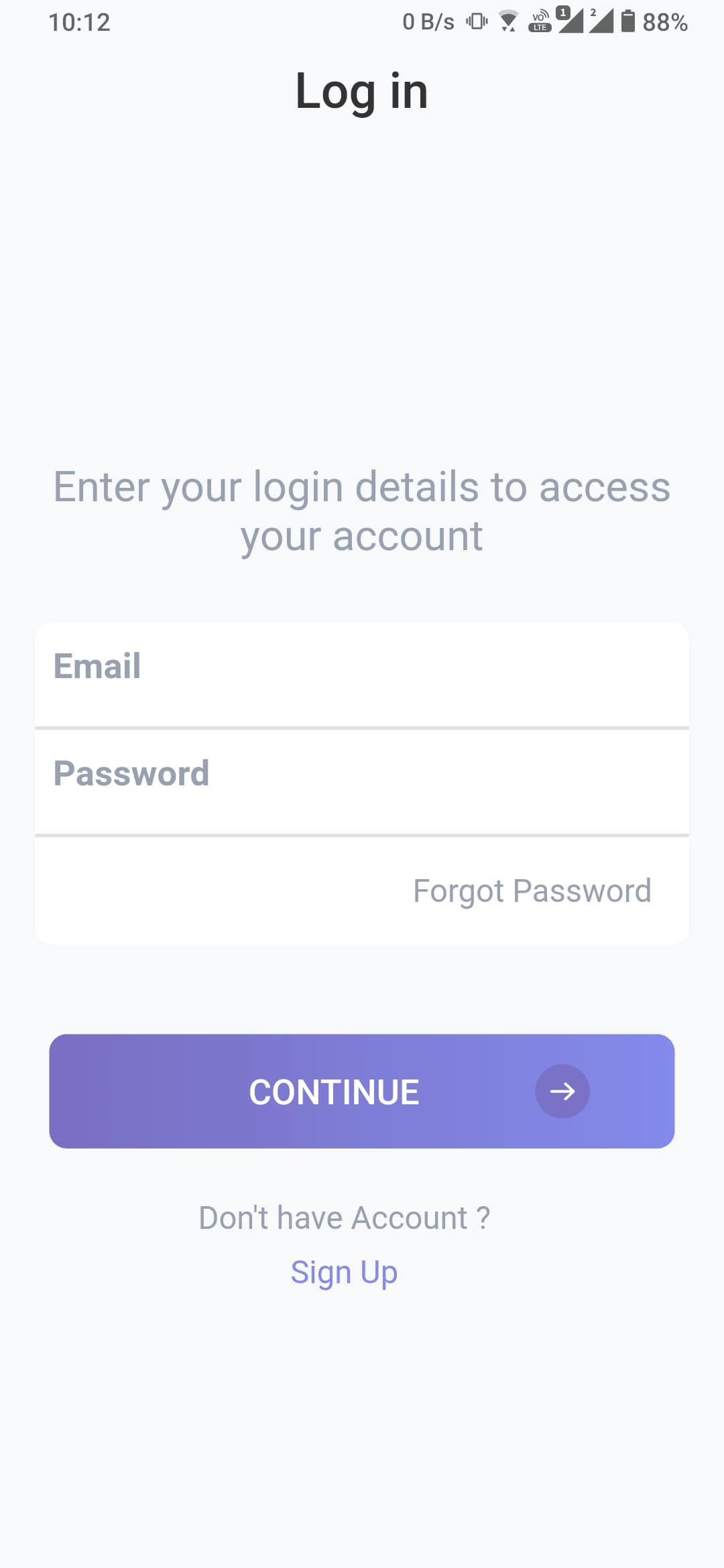Open the Forgot Password link
Viewport: 724px width, 1568px height.
[532, 891]
